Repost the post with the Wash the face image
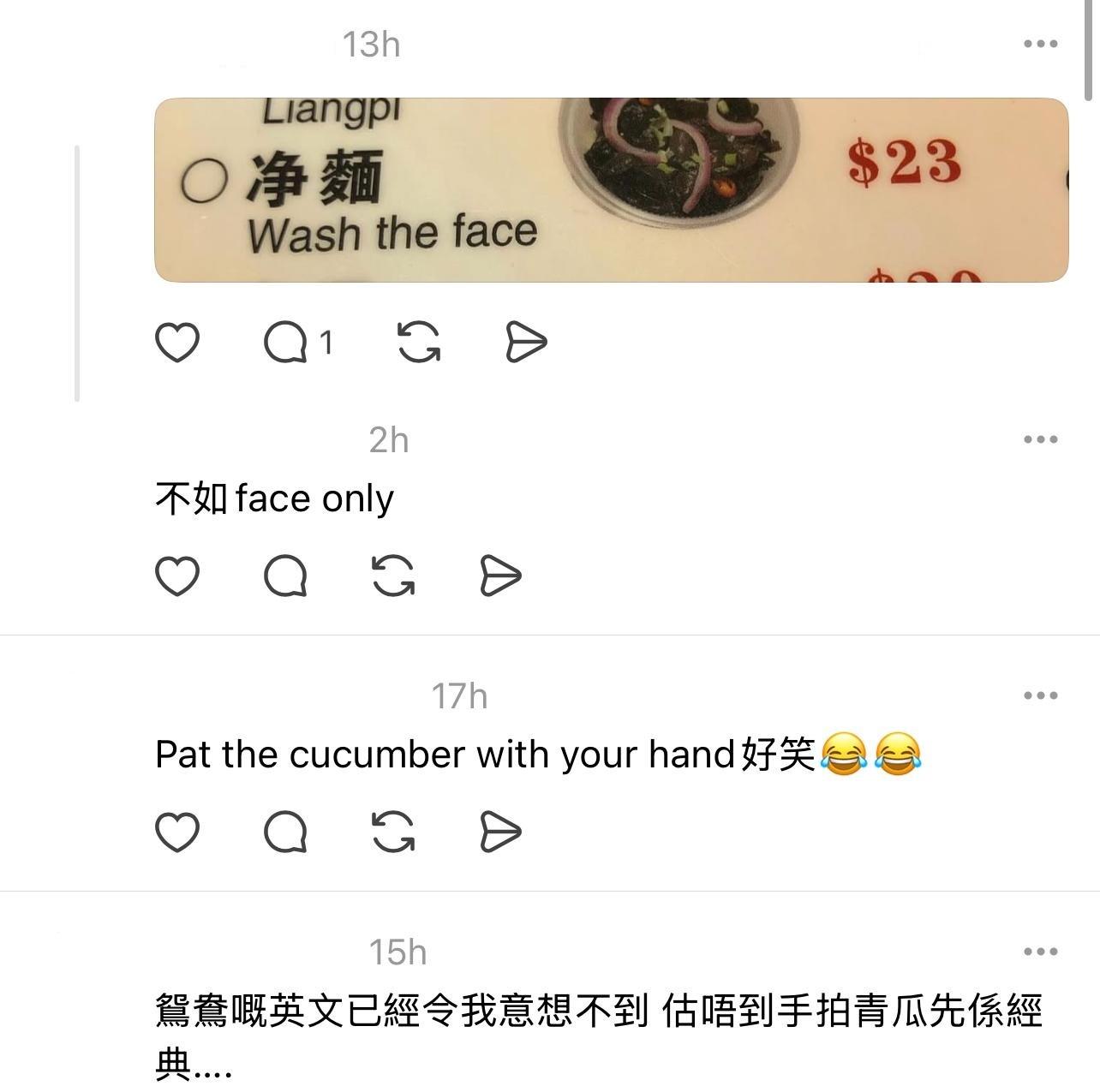1100x1092 pixels. [420, 343]
